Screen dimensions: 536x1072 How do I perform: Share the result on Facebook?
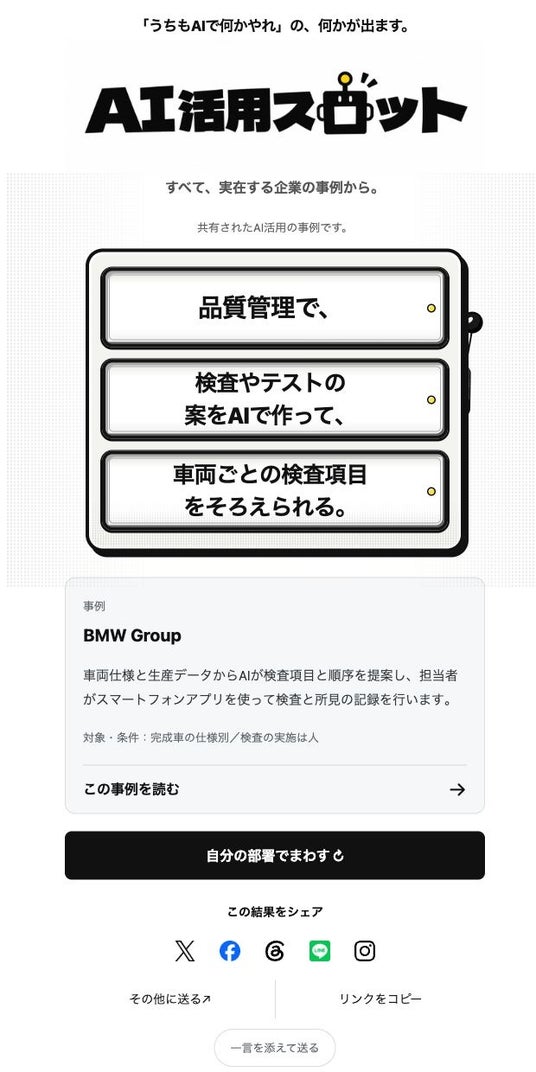[230, 951]
